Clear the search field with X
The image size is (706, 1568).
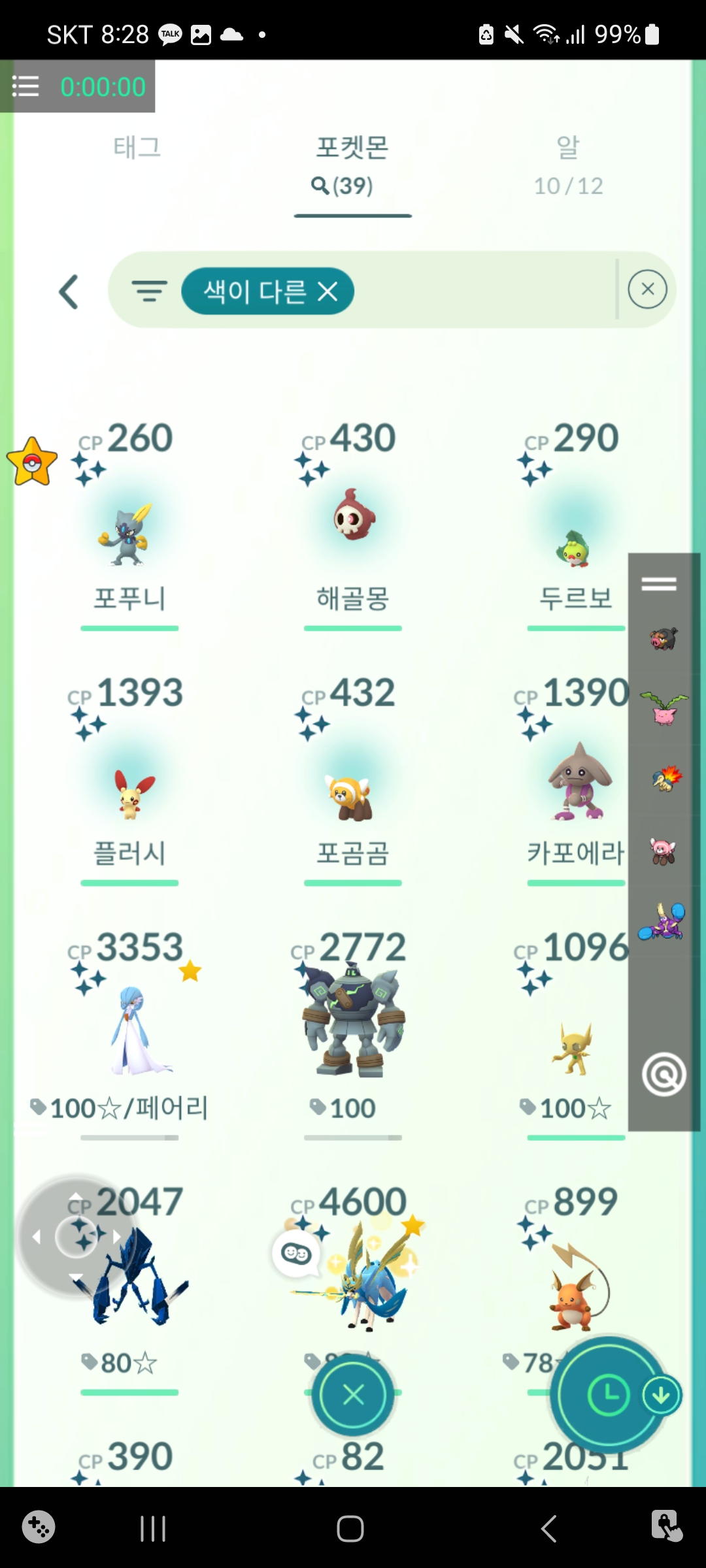(x=647, y=289)
